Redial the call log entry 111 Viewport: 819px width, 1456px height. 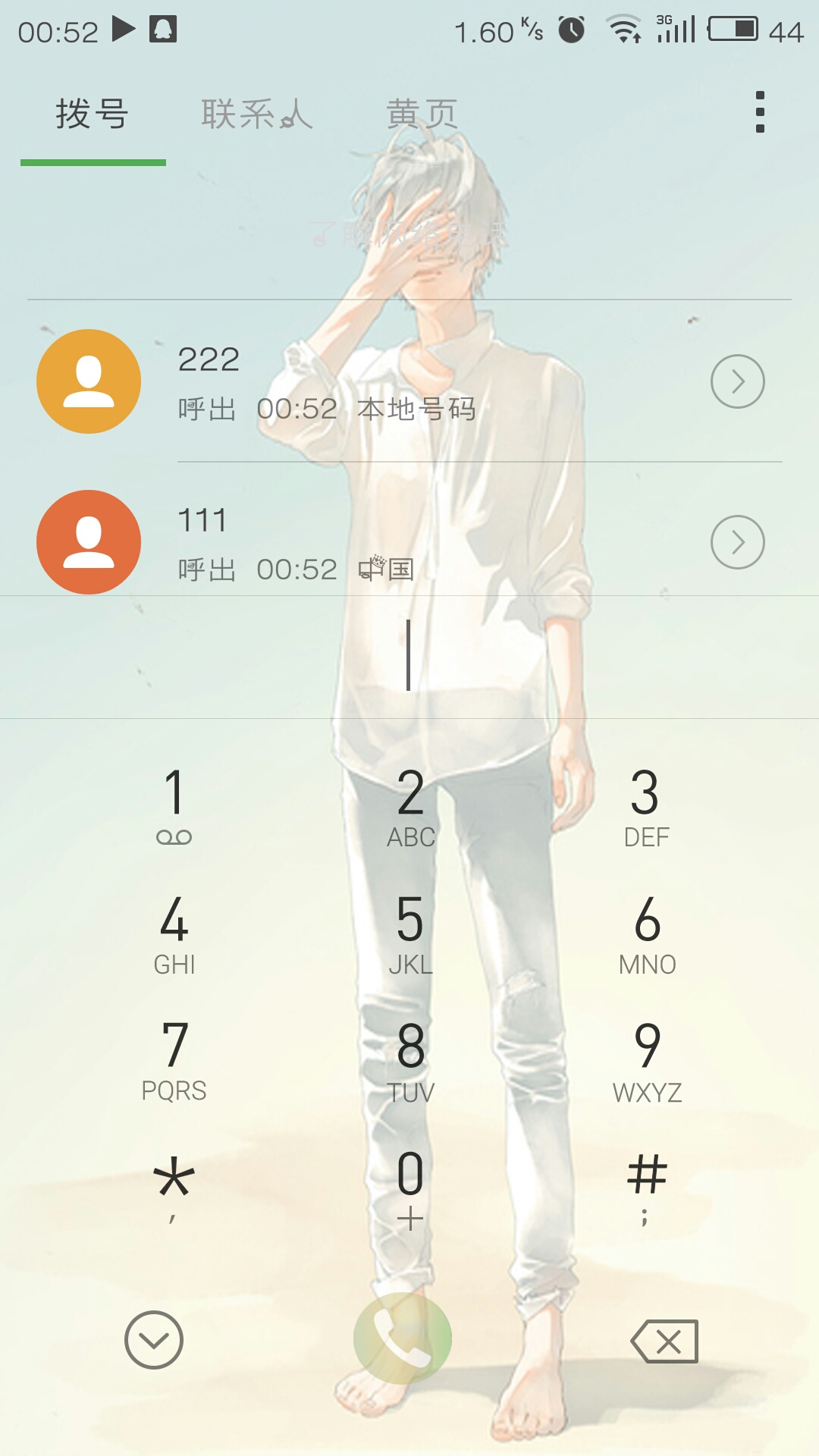pos(409,542)
